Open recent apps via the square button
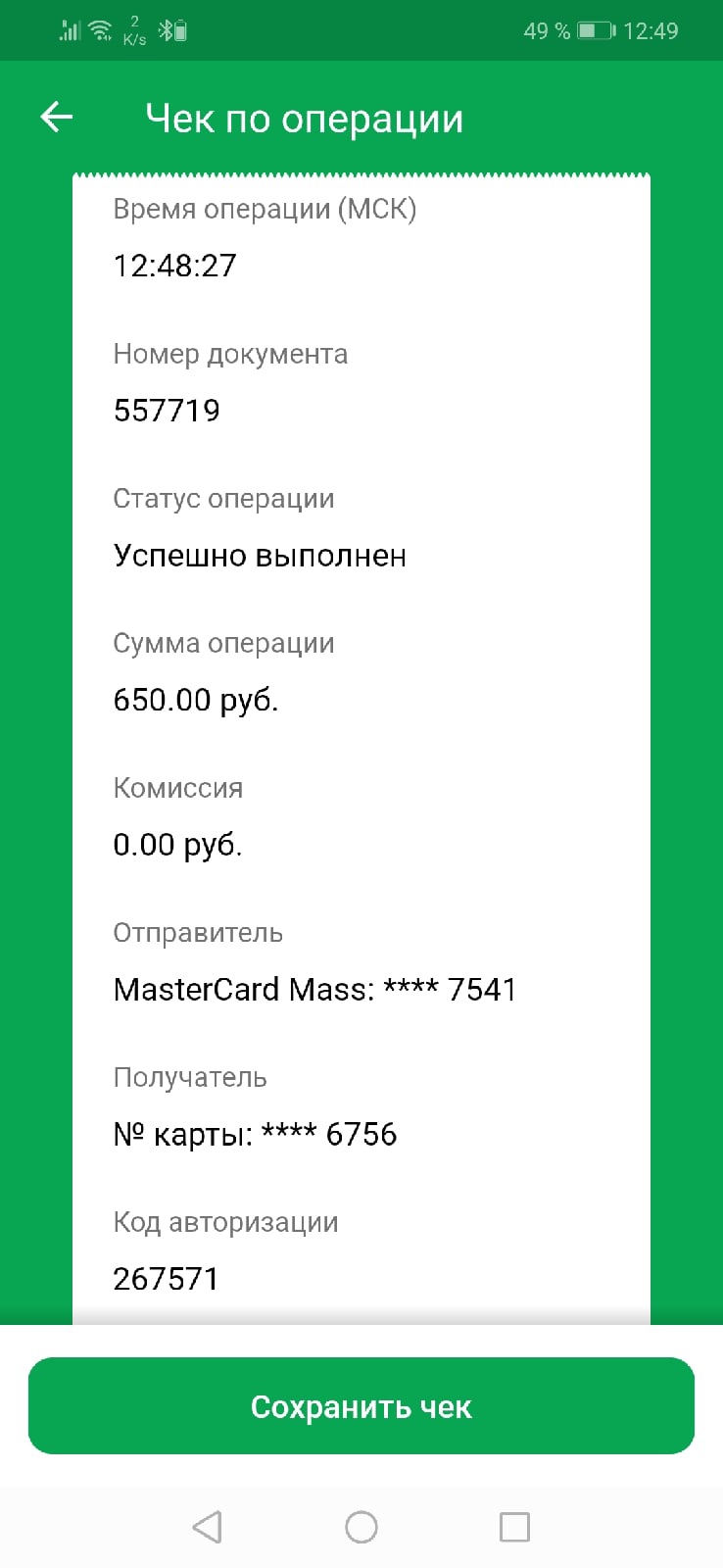Viewport: 723px width, 1568px height. point(514,1527)
